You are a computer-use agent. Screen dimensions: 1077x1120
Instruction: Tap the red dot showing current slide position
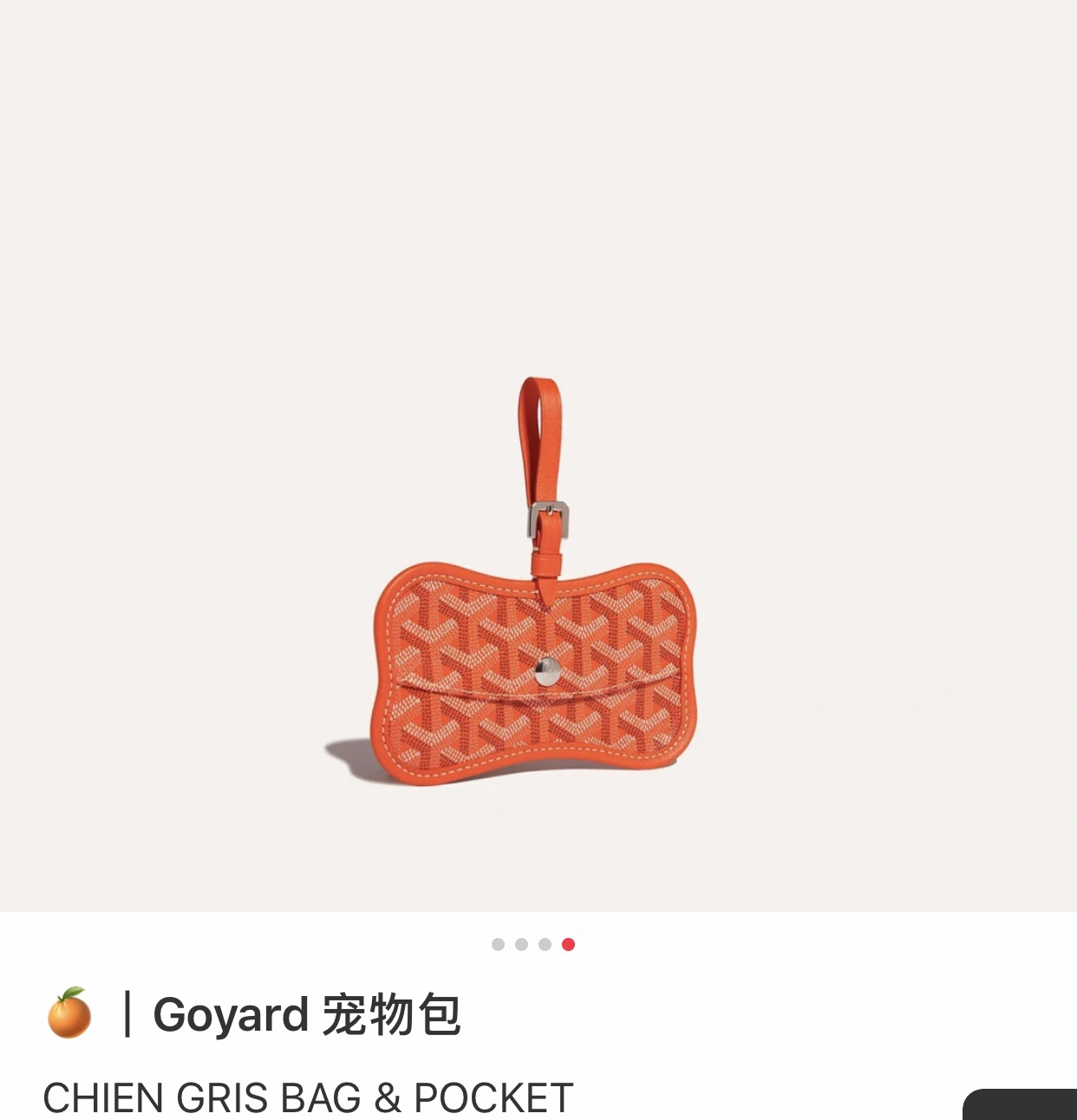568,944
